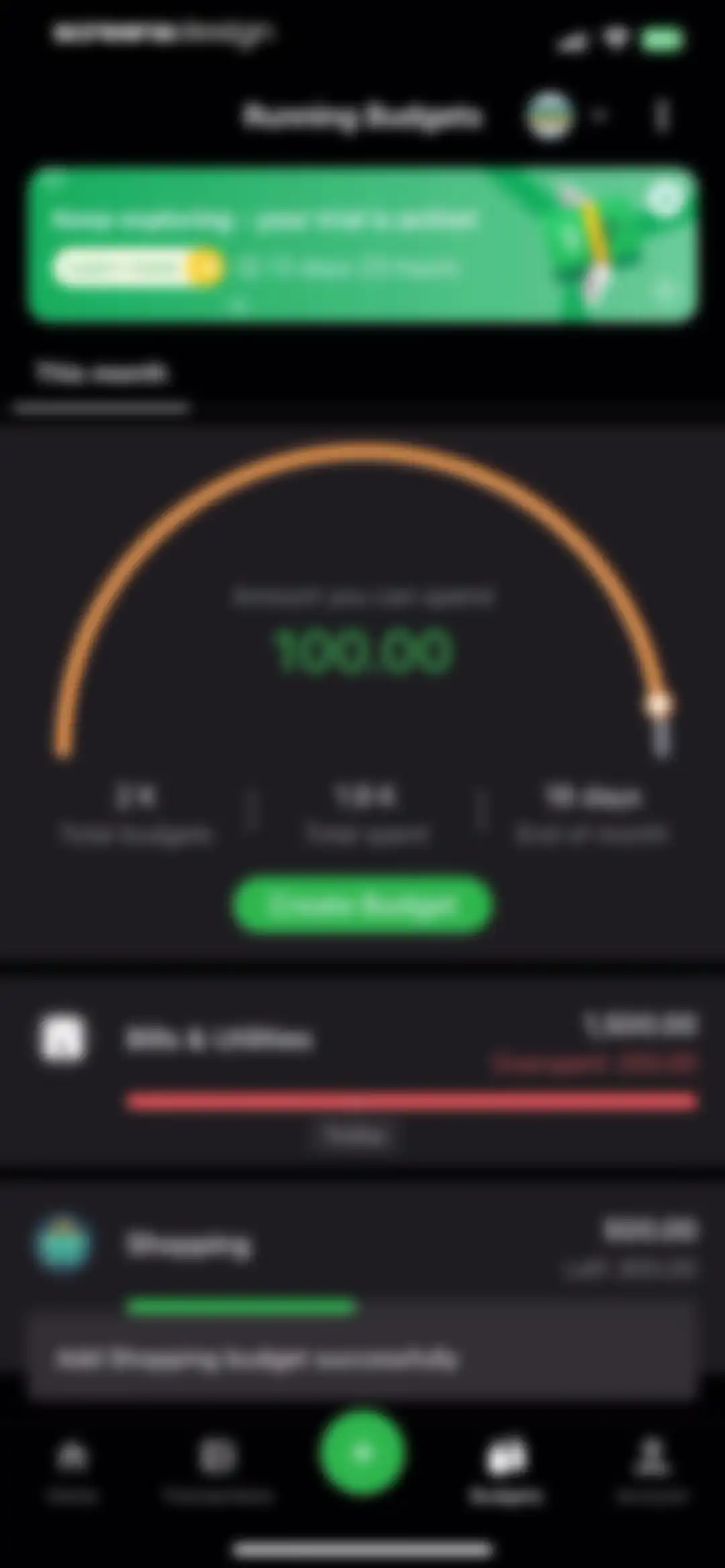The height and width of the screenshot is (1568, 725).
Task: Tap the upgrade button in the trial banner
Action: pyautogui.click(x=138, y=268)
